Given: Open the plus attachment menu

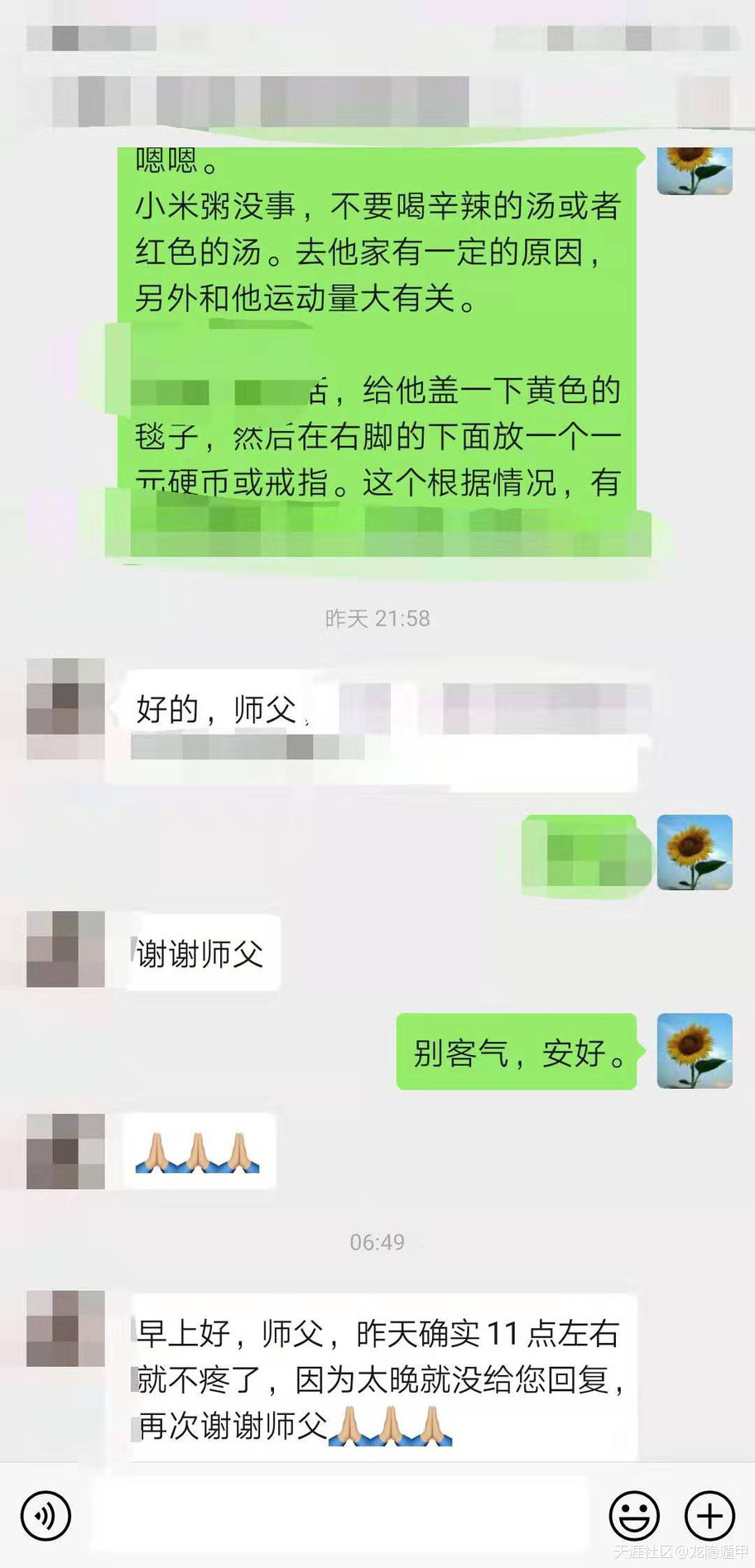Looking at the screenshot, I should [709, 1516].
